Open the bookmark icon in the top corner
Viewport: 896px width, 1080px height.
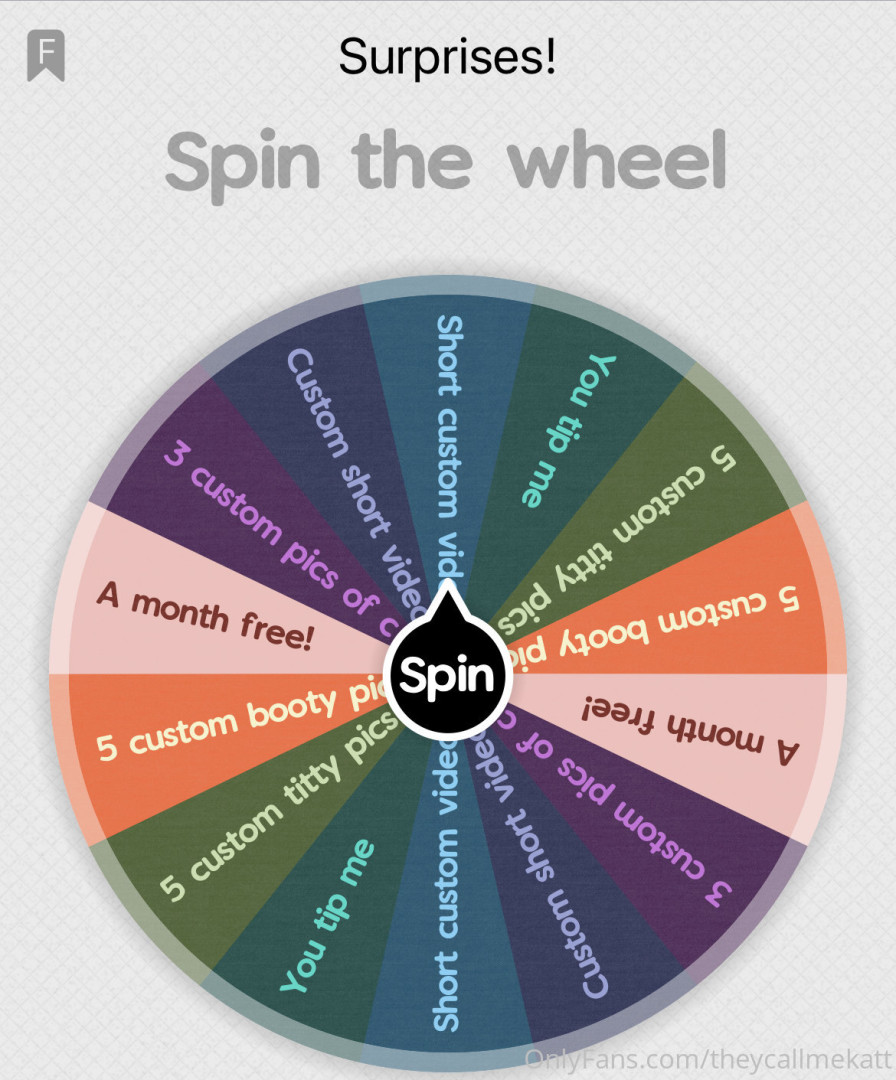pyautogui.click(x=46, y=55)
